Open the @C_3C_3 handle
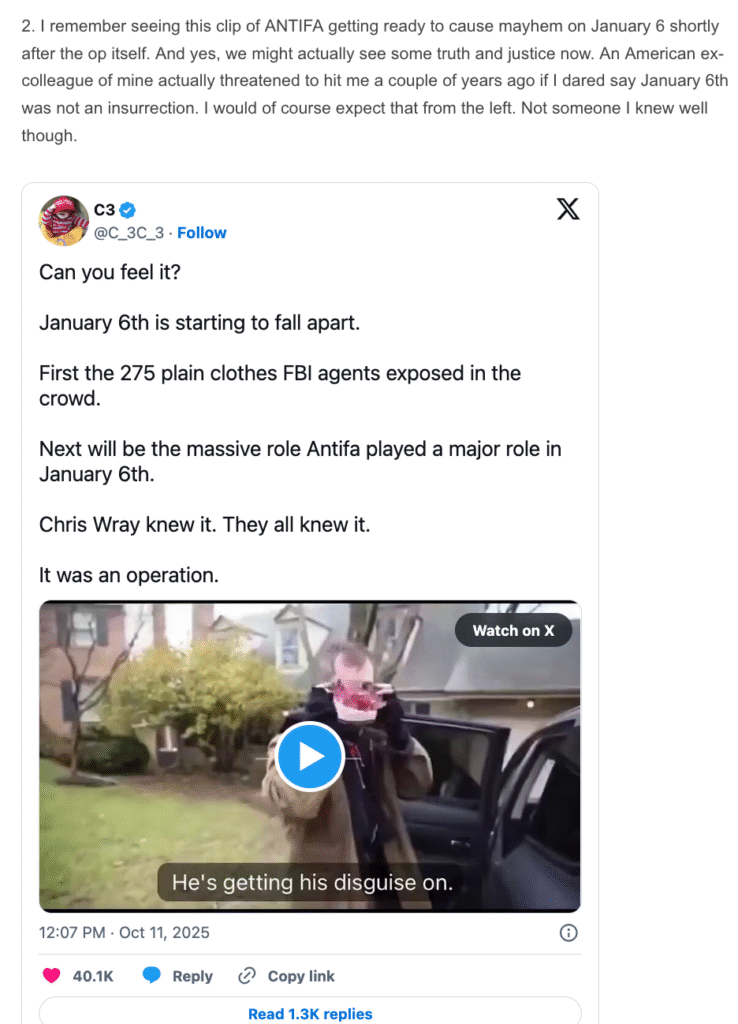The image size is (738, 1024). coord(129,232)
